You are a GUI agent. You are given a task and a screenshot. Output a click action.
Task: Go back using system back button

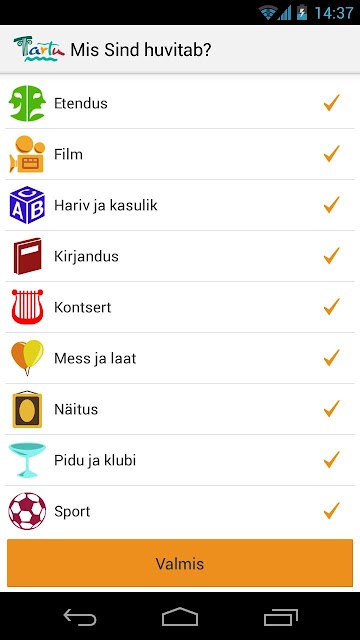80,616
